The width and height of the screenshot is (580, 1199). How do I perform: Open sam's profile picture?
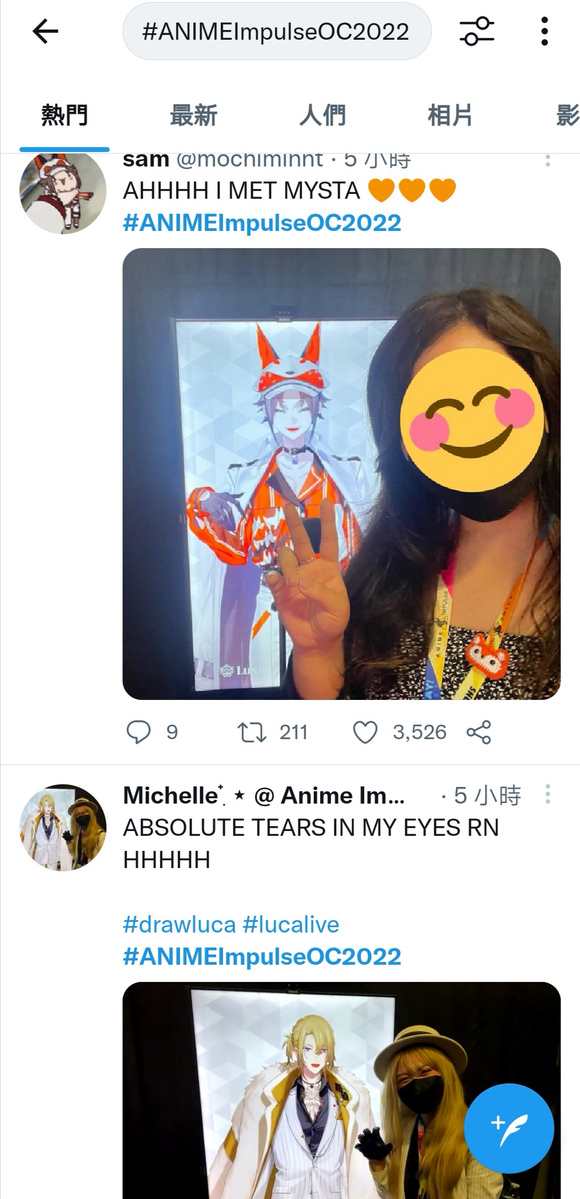[x=63, y=191]
